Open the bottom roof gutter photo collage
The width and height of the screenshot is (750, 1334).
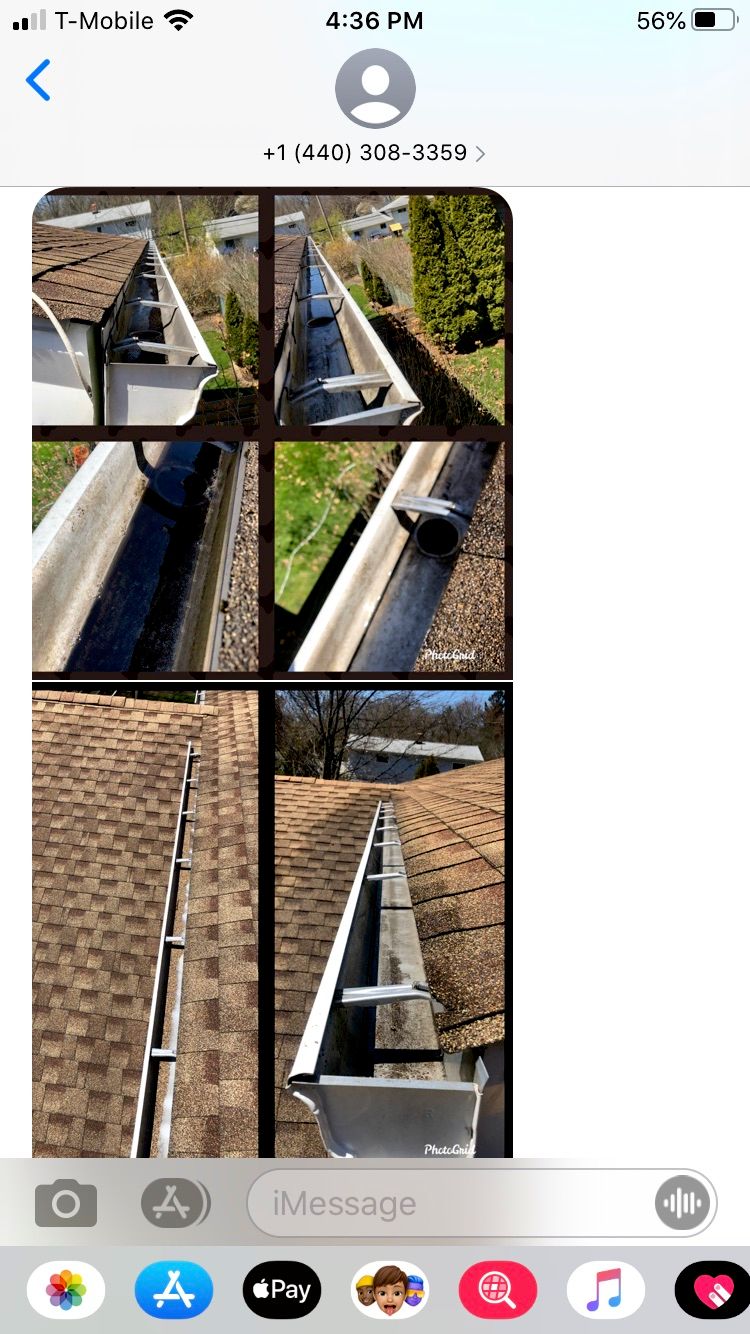tap(272, 920)
